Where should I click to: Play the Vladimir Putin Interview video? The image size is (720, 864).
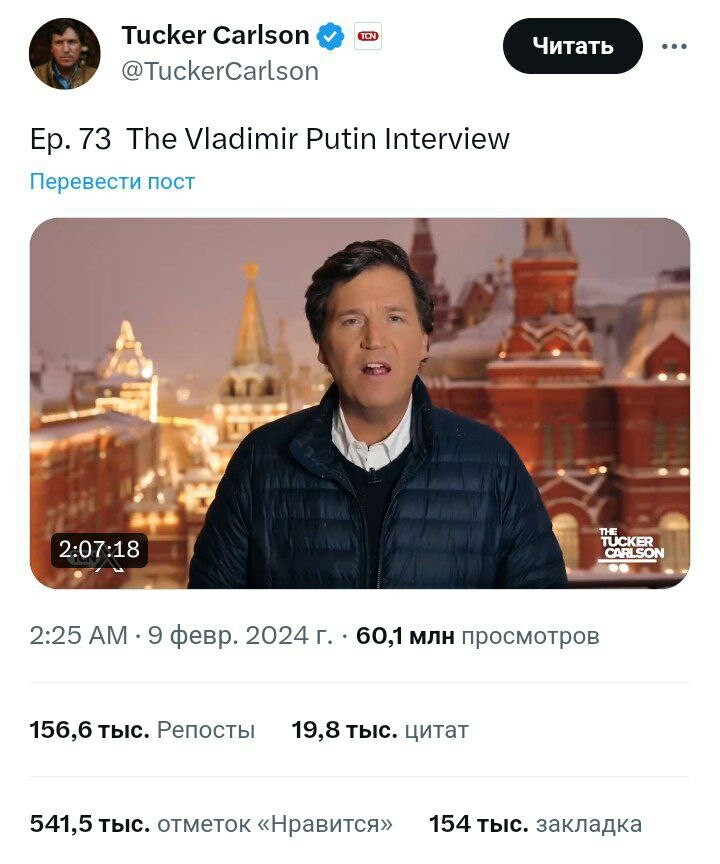tap(360, 402)
